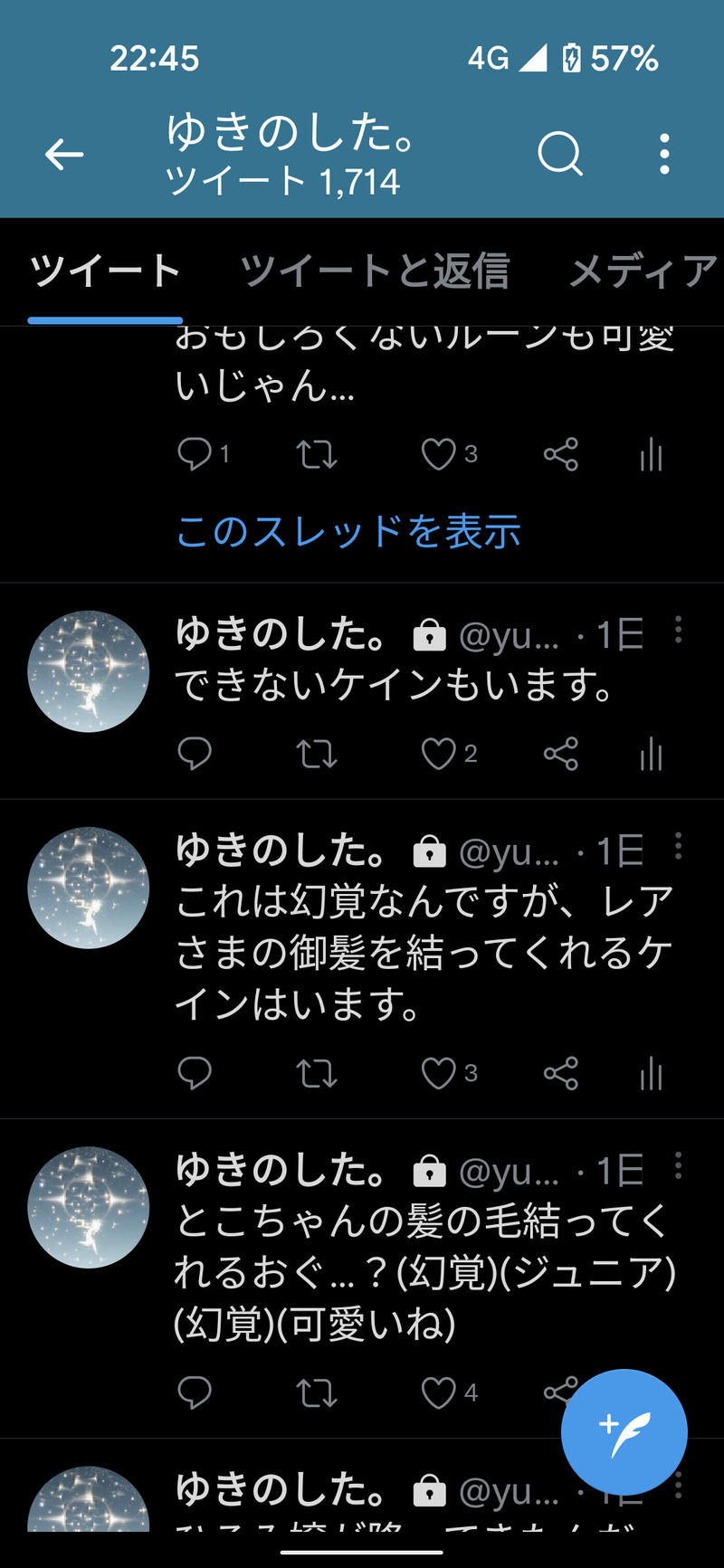
Task: Like the tweet starting とこちゃんの髪の毛
Action: click(x=439, y=1393)
